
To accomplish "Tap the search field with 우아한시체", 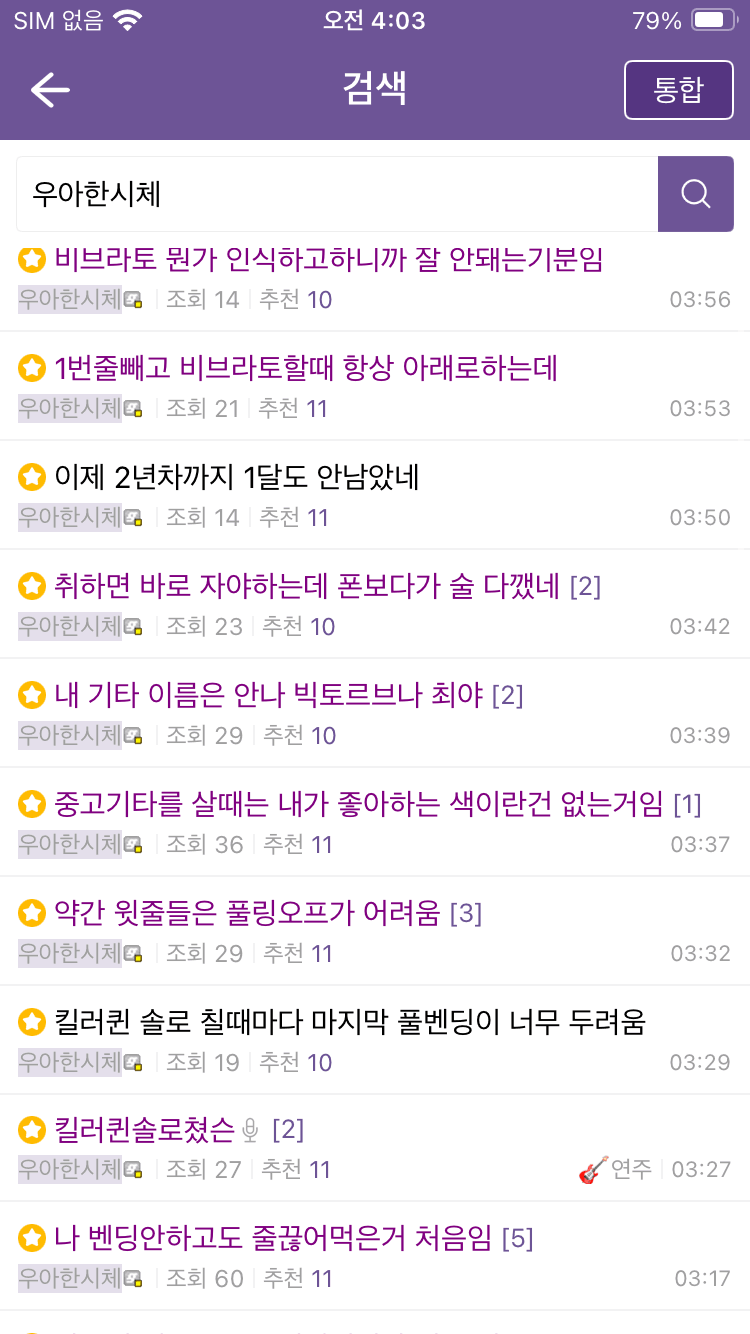I will point(337,194).
